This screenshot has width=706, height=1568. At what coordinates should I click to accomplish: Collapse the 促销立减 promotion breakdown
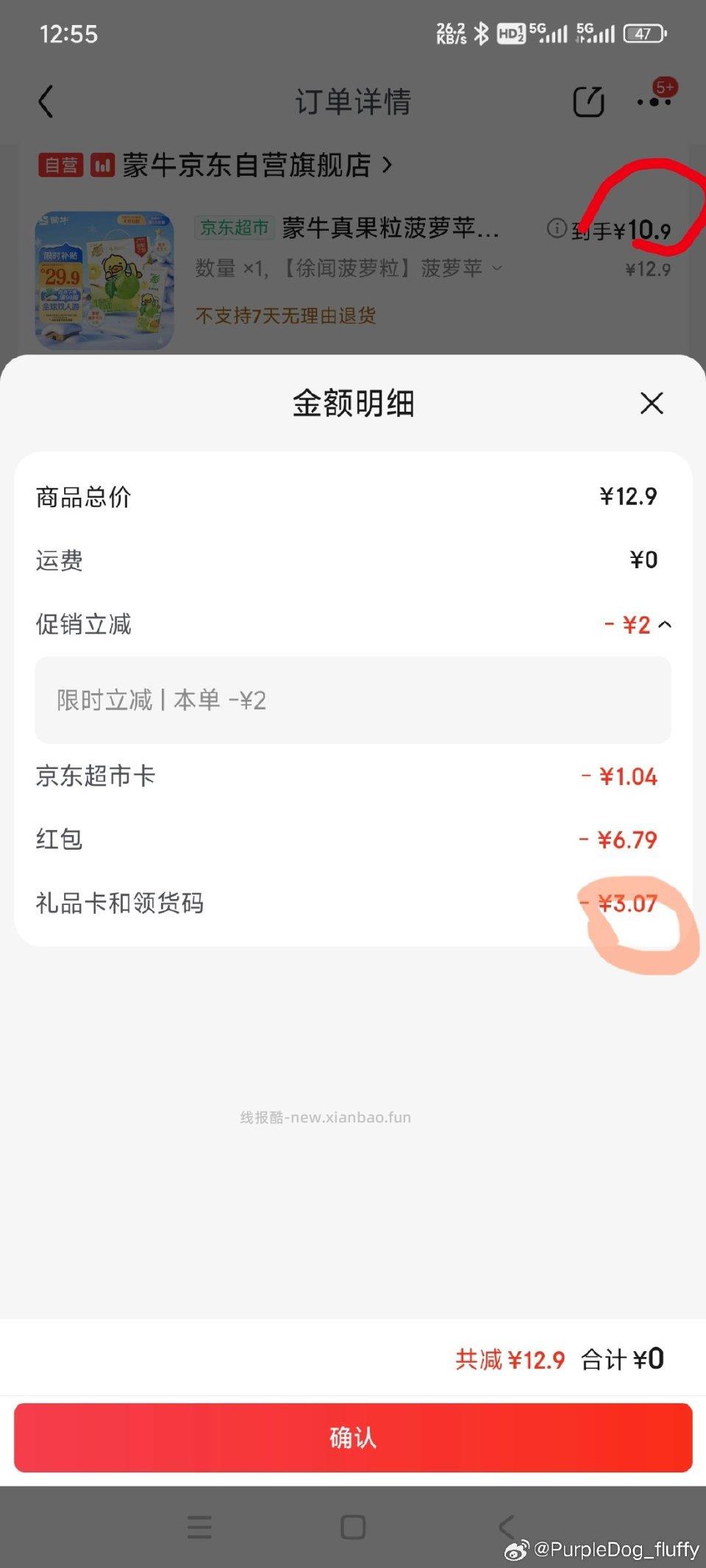[x=666, y=624]
